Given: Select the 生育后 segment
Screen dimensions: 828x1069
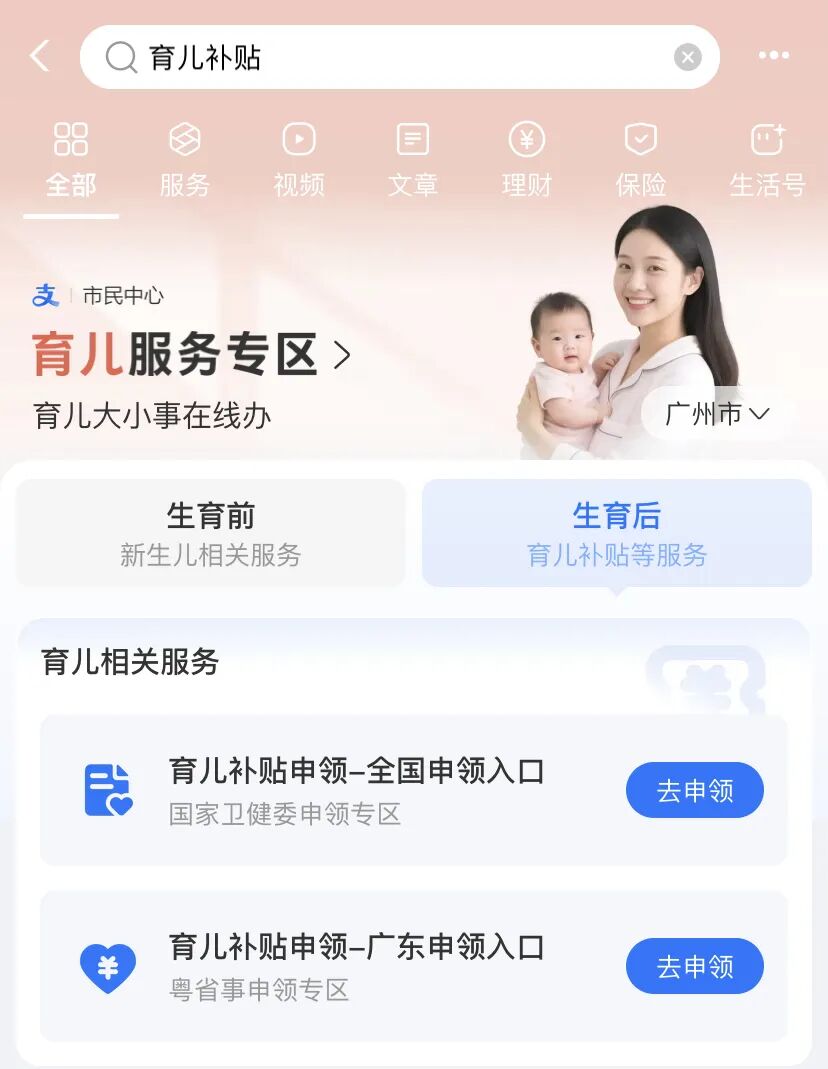Looking at the screenshot, I should point(616,533).
